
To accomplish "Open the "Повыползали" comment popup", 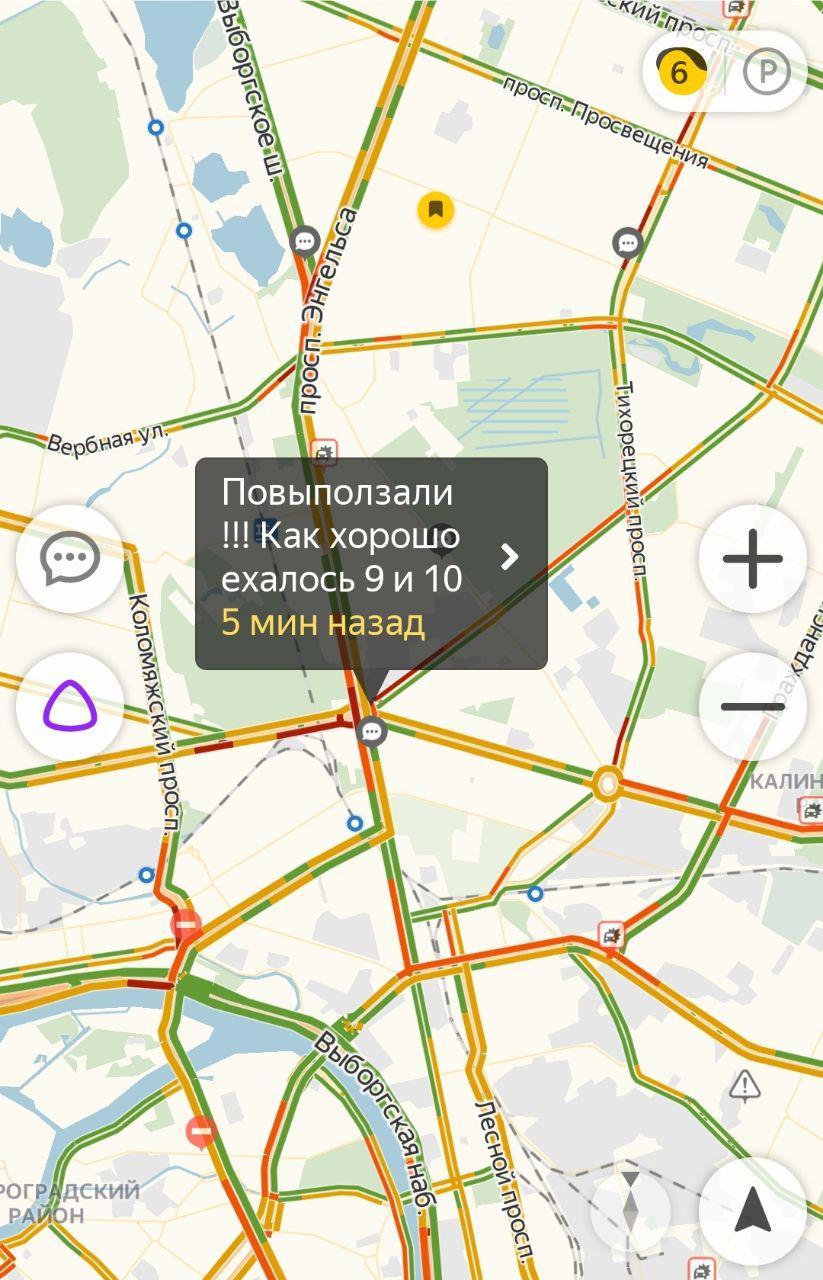I will pyautogui.click(x=371, y=563).
